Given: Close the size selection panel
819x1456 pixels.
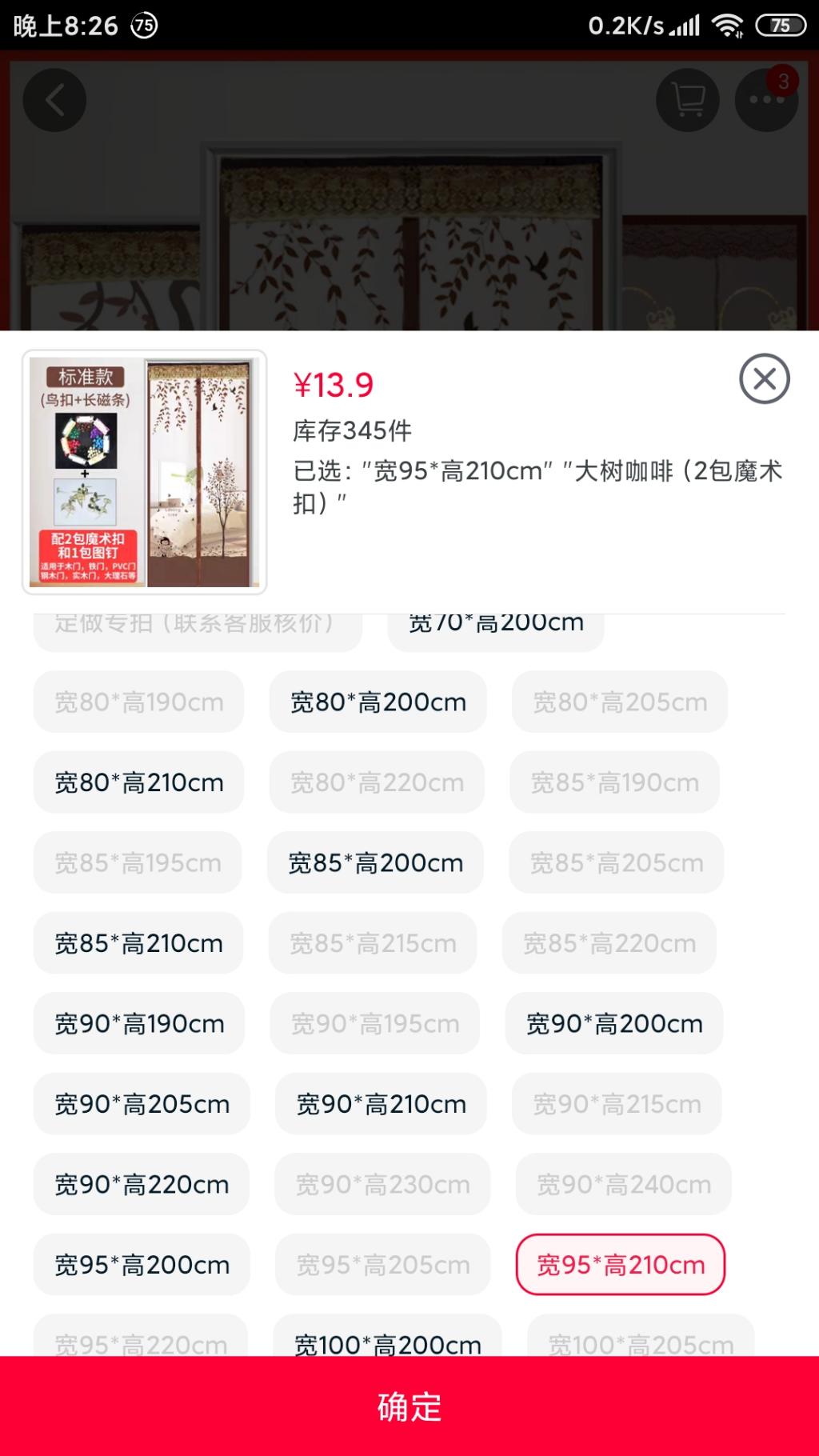Looking at the screenshot, I should pyautogui.click(x=764, y=378).
